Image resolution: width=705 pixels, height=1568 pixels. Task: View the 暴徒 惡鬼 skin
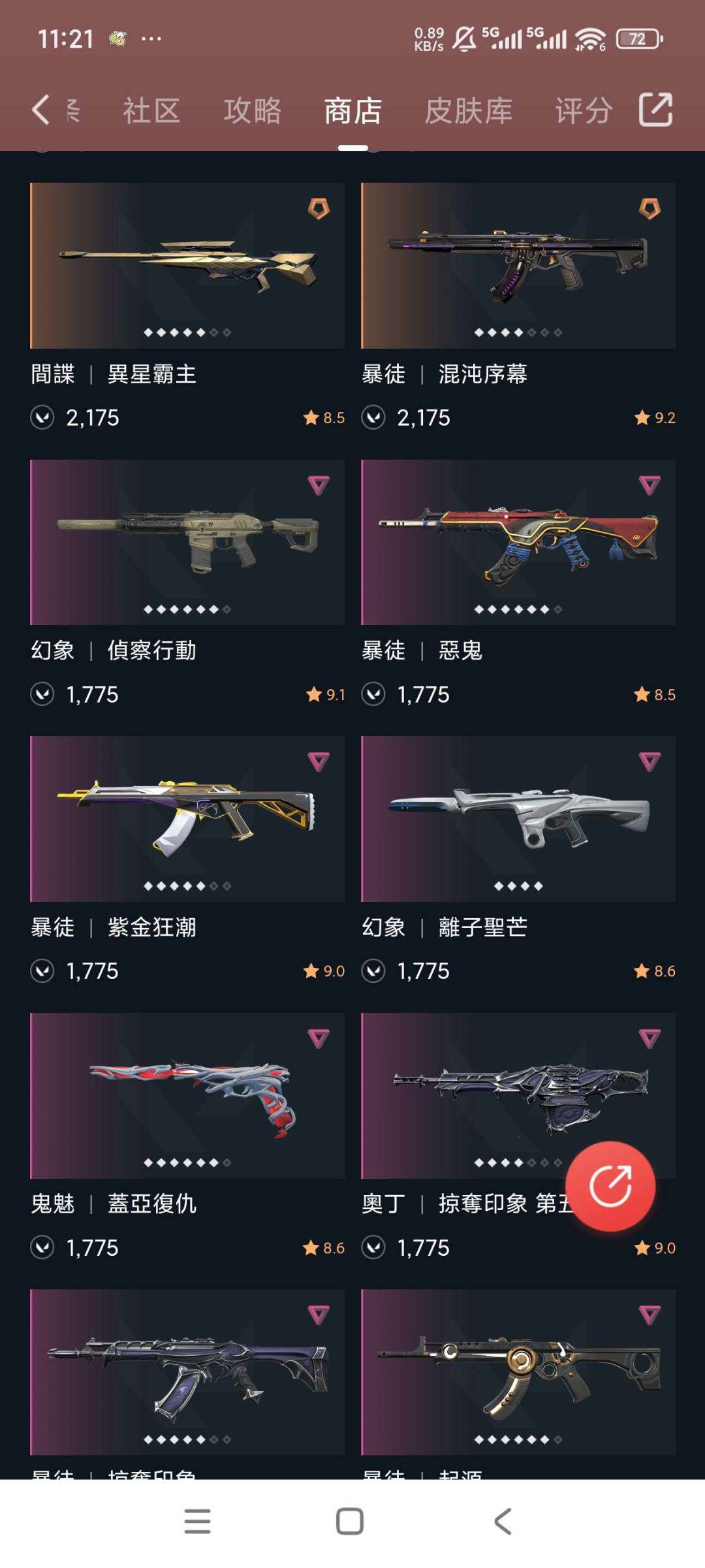[518, 542]
